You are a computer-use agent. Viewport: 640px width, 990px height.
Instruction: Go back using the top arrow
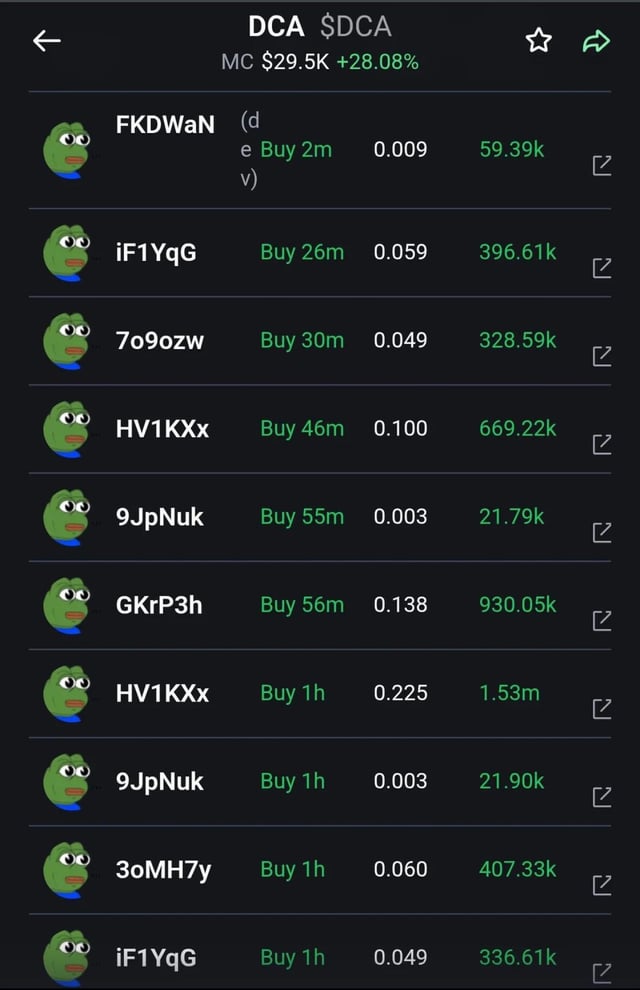point(47,41)
